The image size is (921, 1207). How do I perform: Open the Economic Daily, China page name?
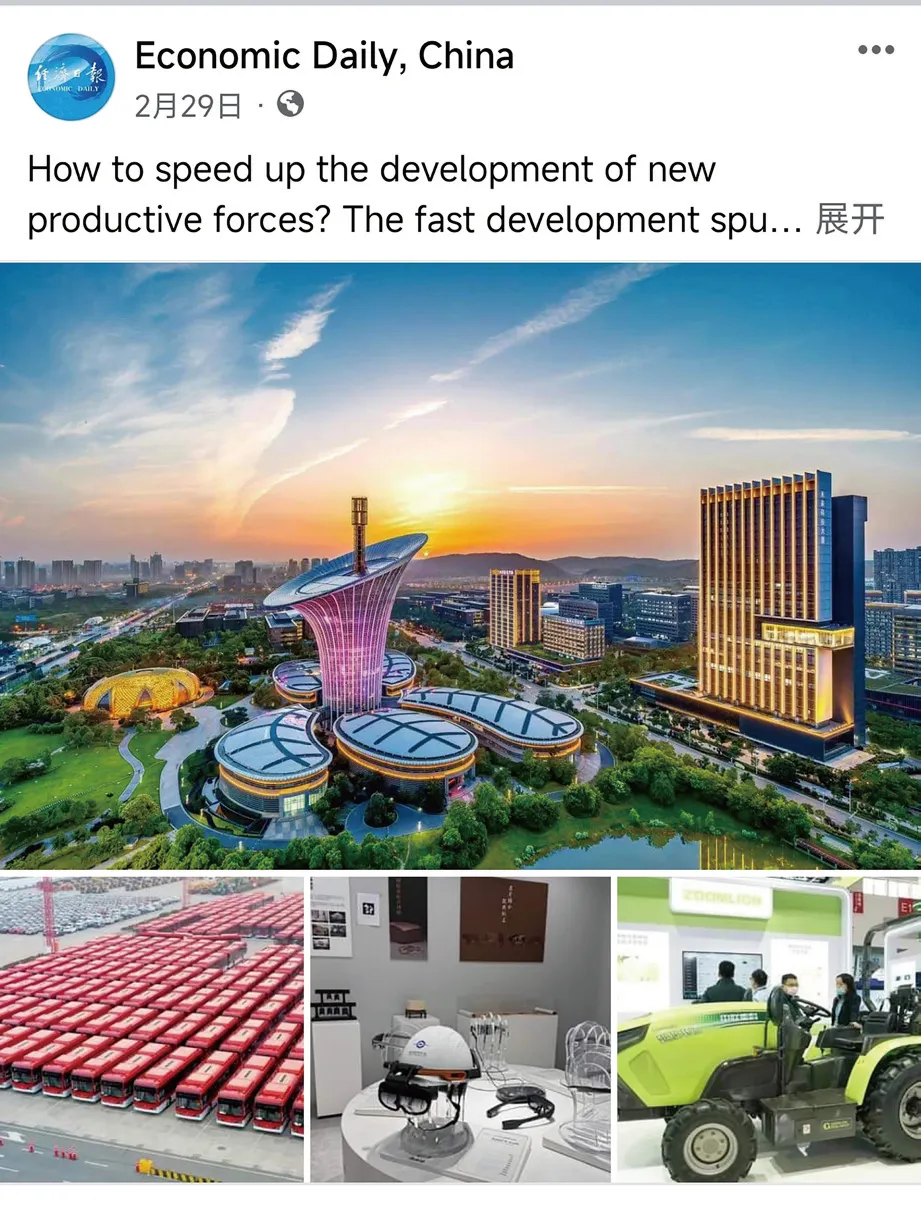(x=324, y=56)
